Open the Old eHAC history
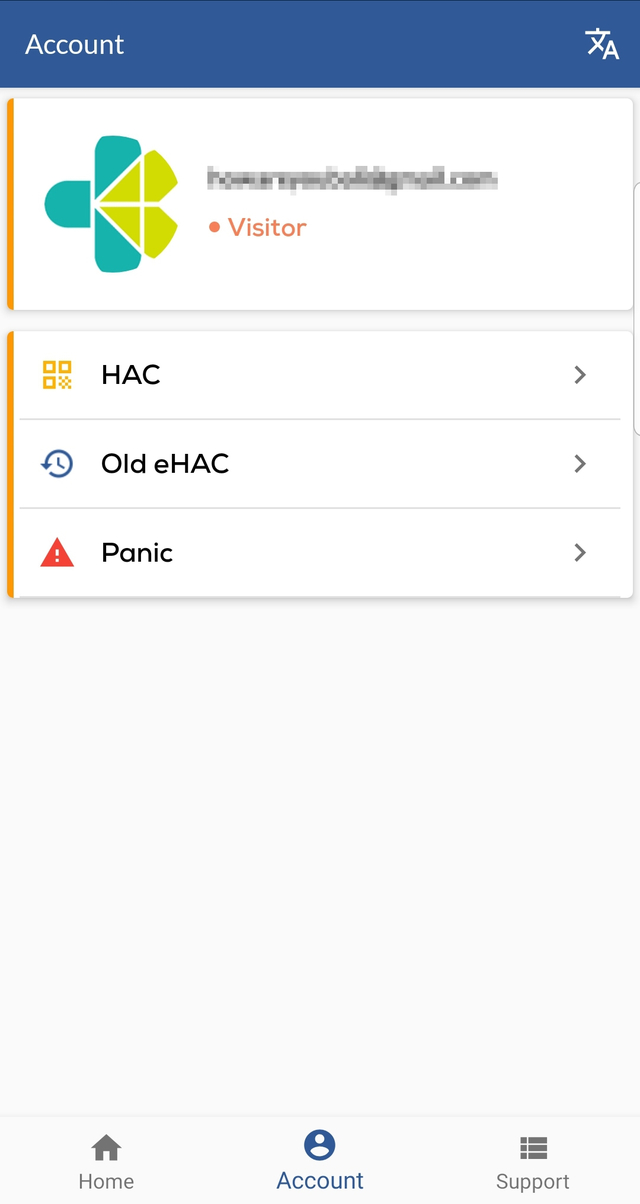This screenshot has width=640, height=1204. coord(320,464)
